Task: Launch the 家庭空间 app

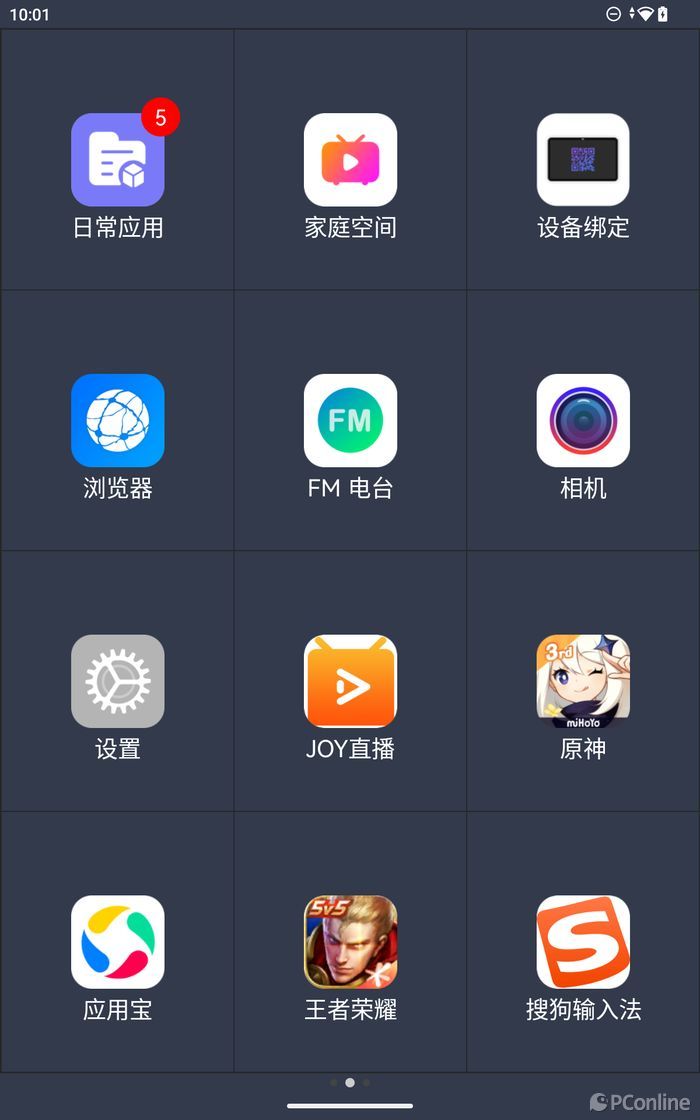Action: (x=350, y=160)
